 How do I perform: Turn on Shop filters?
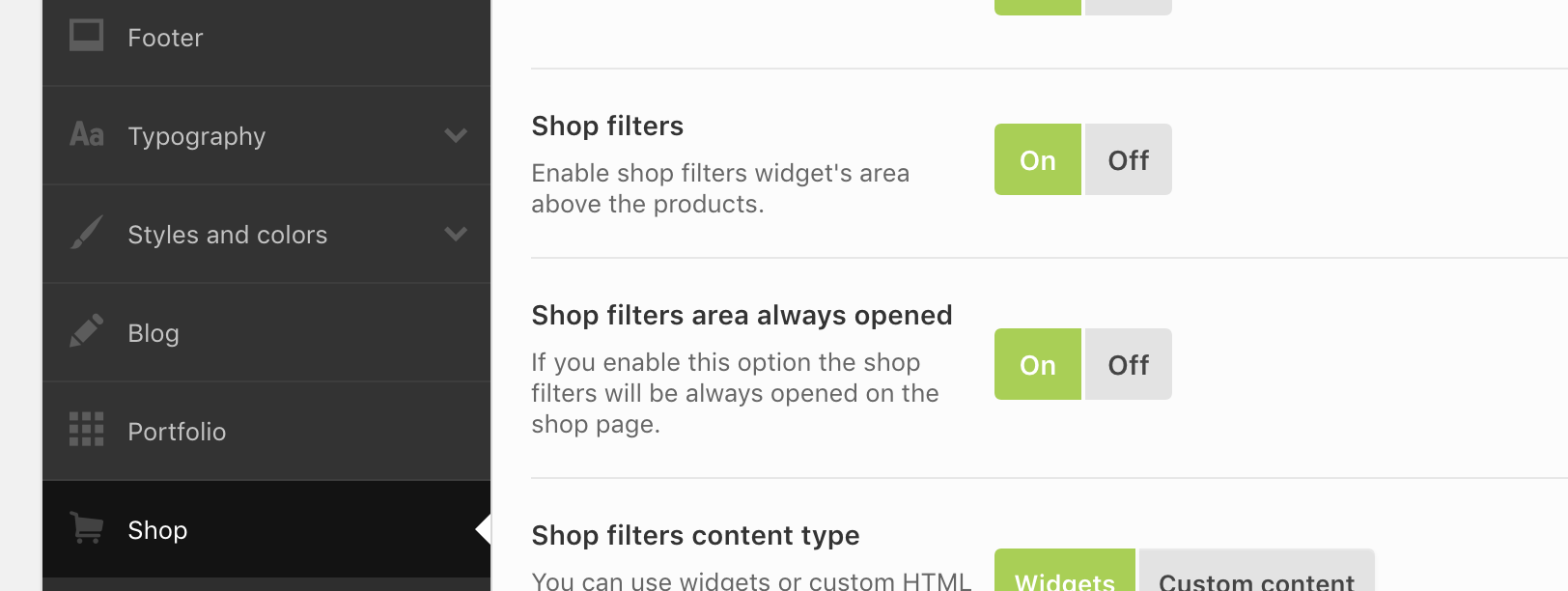pos(1037,159)
